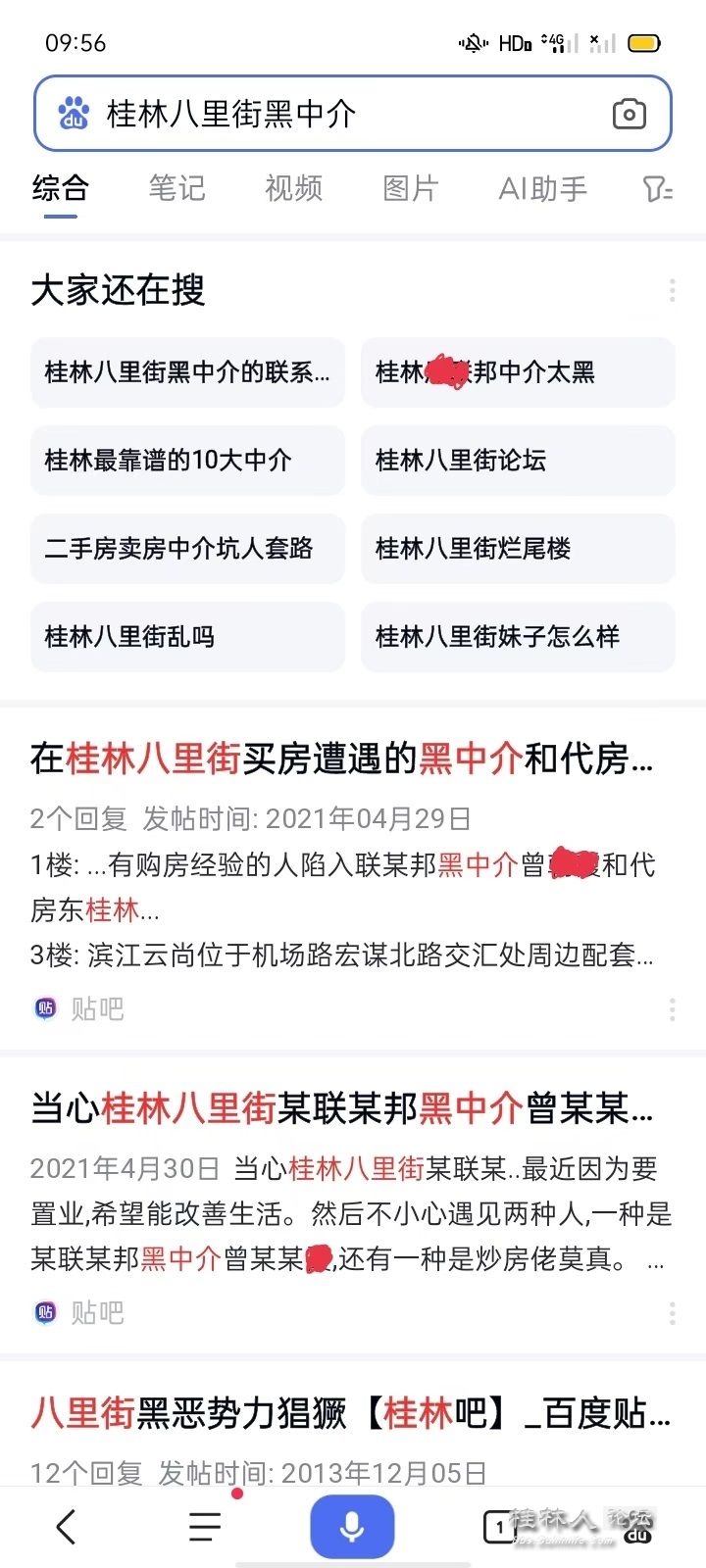The width and height of the screenshot is (706, 1568).
Task: Open the bottom menu lines icon
Action: tap(204, 1526)
